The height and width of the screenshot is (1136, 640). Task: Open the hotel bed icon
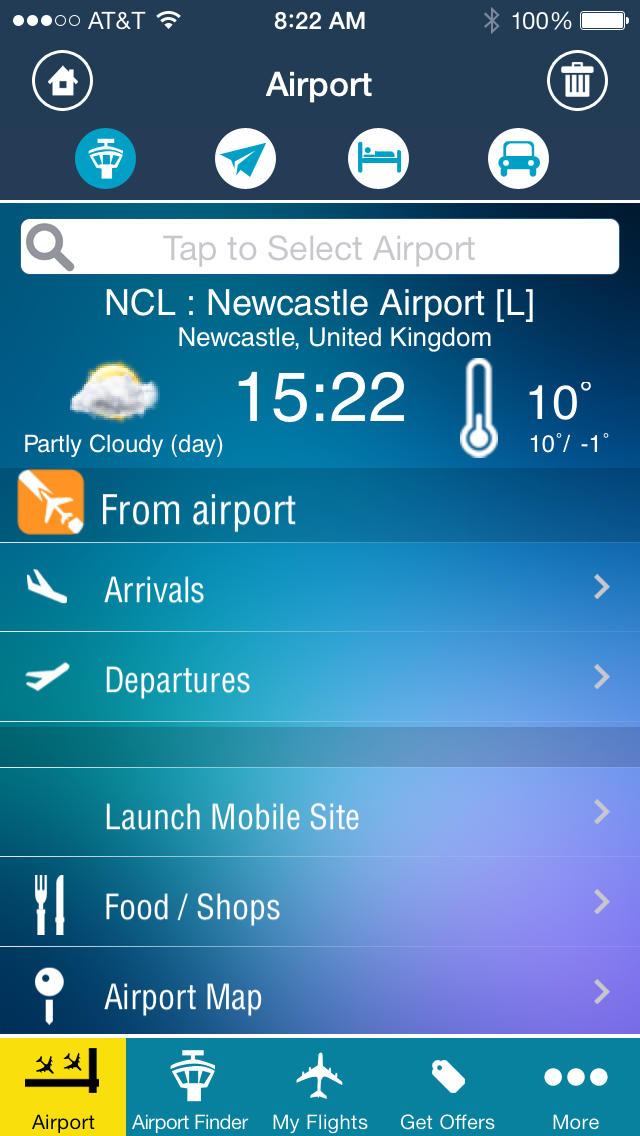click(378, 159)
